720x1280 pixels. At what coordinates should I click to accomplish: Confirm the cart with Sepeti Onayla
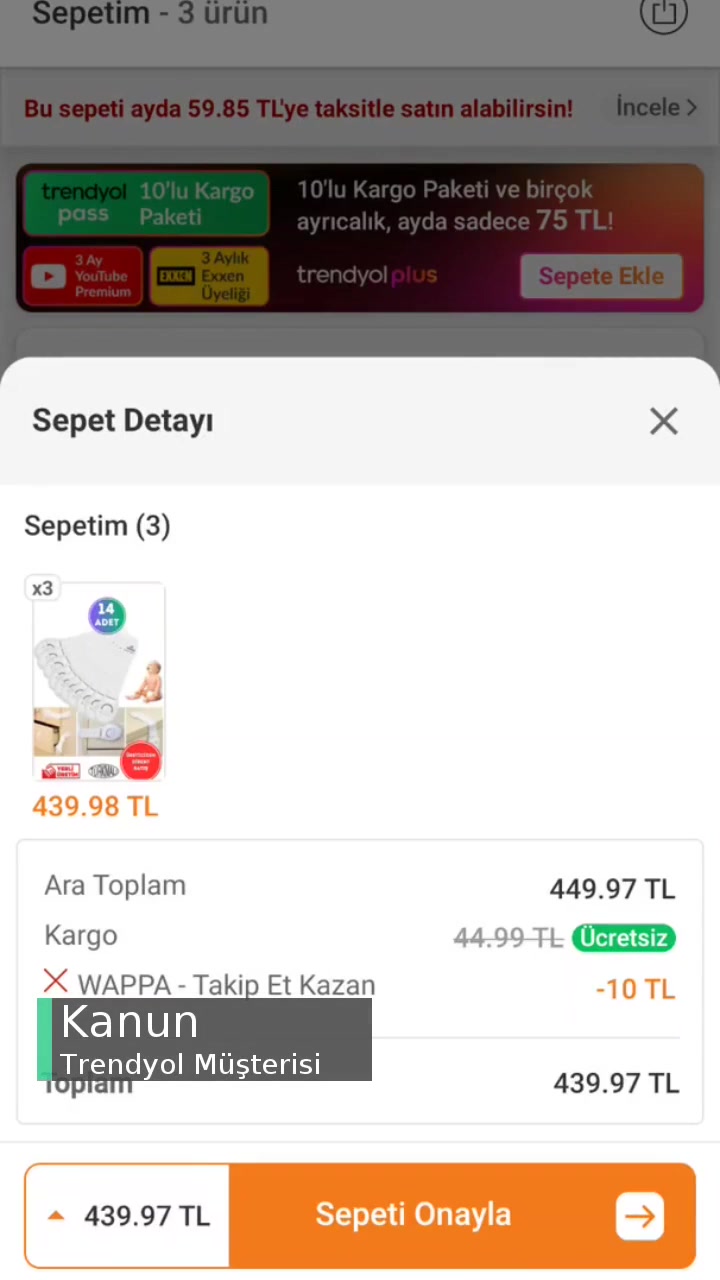pos(413,1214)
